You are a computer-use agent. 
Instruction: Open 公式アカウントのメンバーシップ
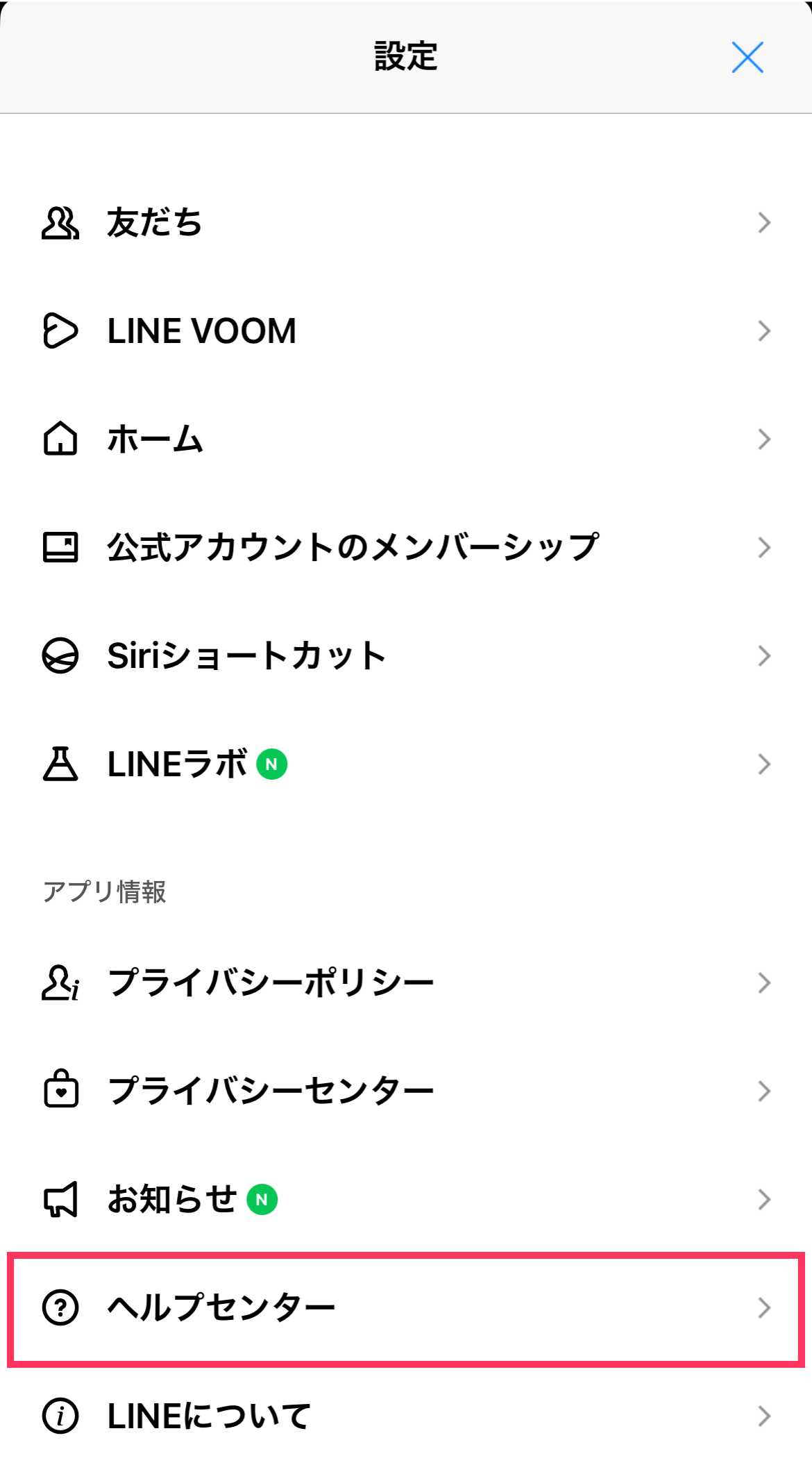(406, 548)
